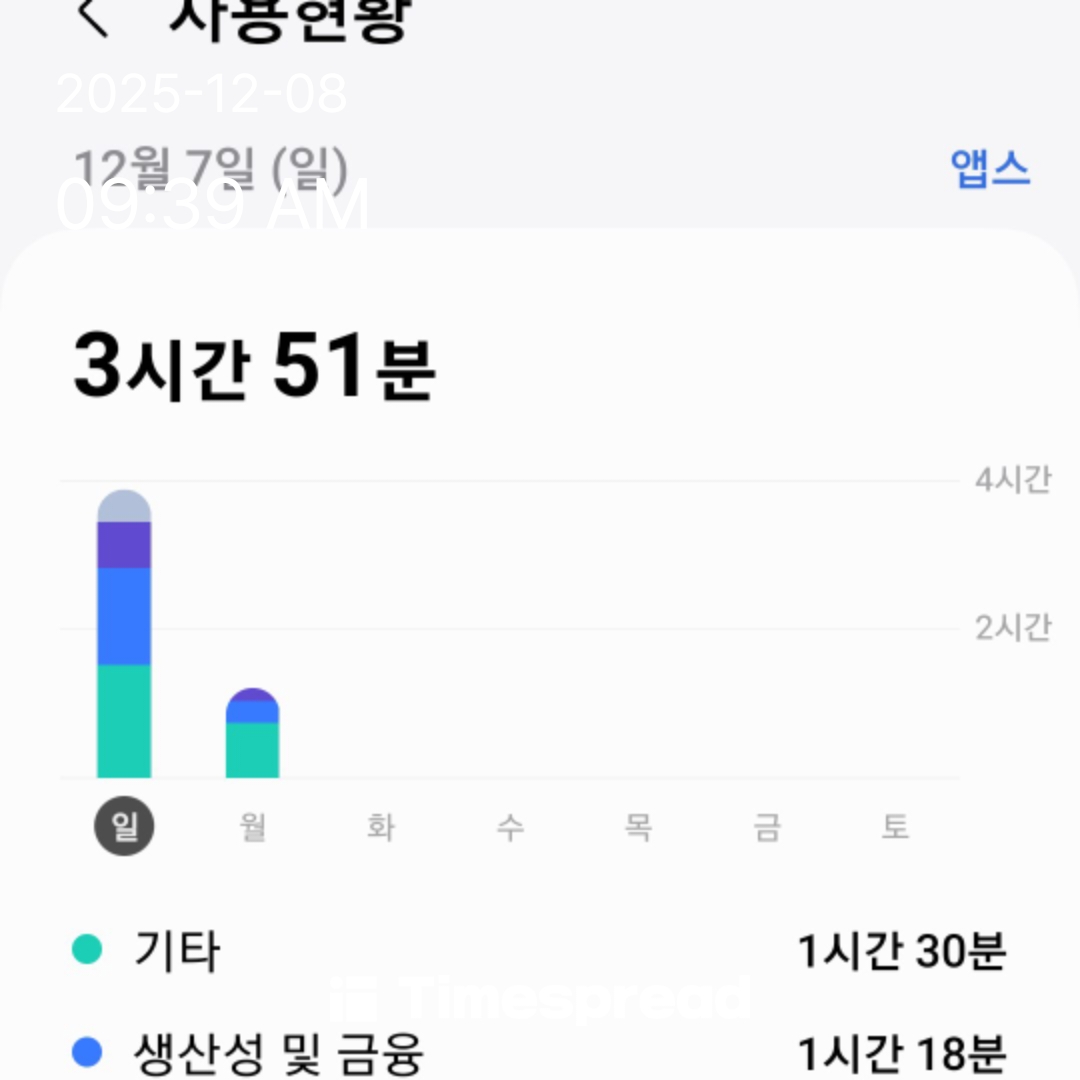
Task: Select 일 (Sunday) on the chart
Action: (x=124, y=827)
